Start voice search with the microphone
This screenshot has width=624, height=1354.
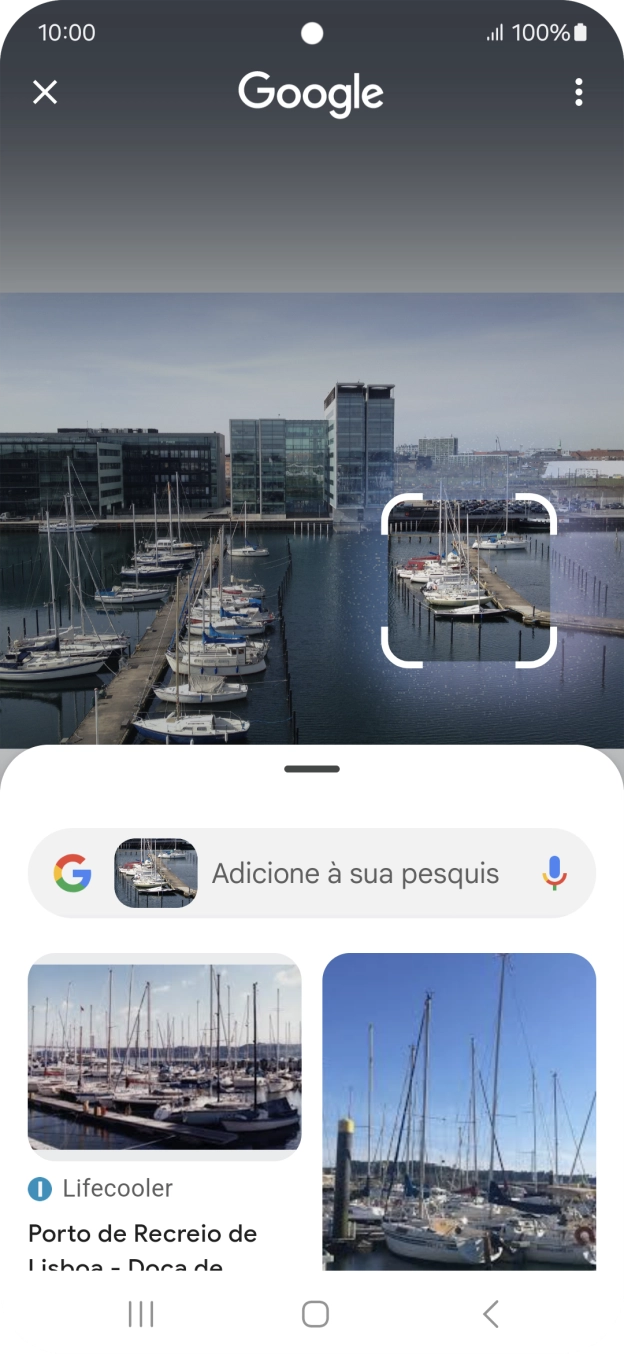point(554,874)
